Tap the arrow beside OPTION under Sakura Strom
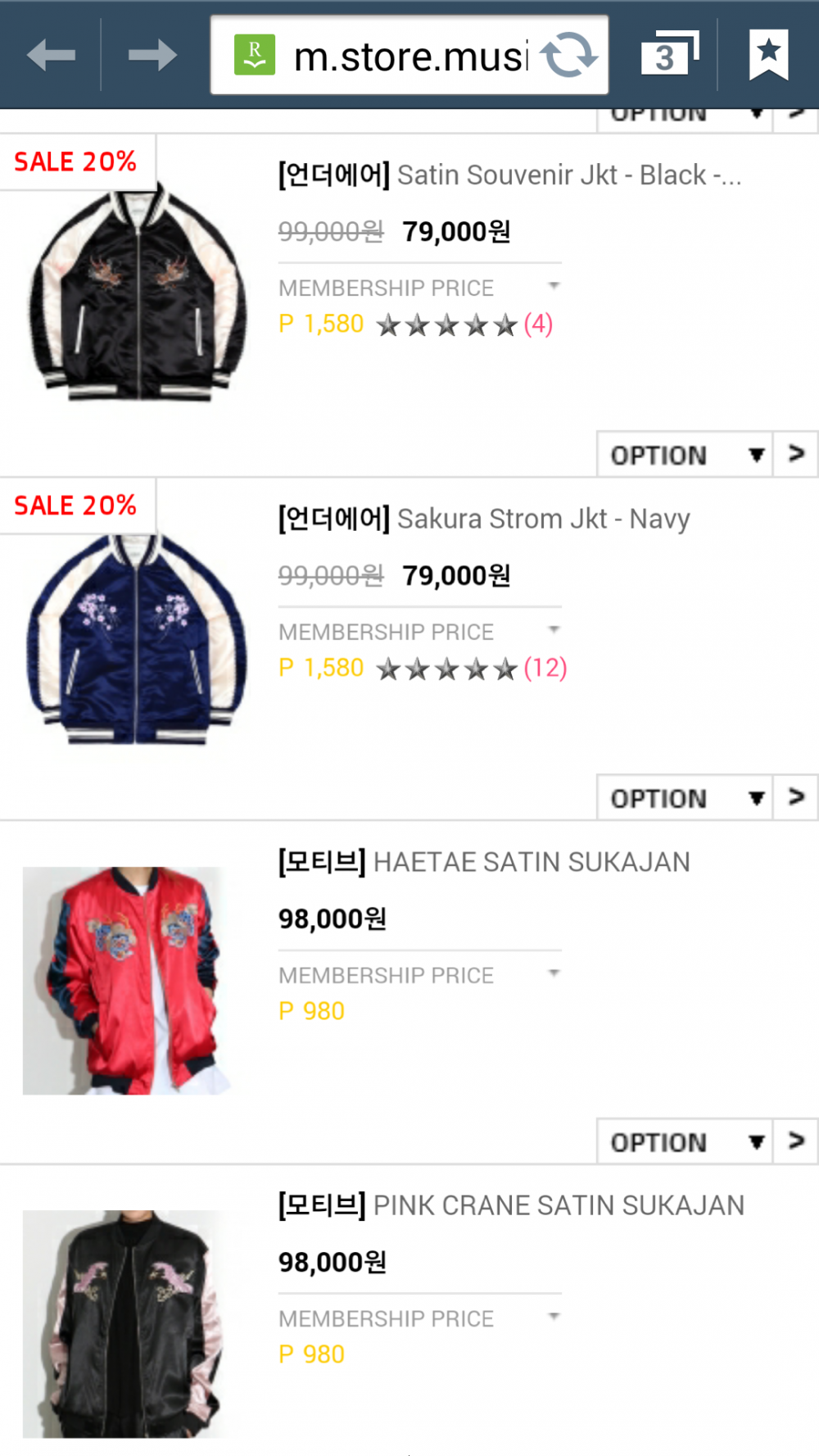 796,798
